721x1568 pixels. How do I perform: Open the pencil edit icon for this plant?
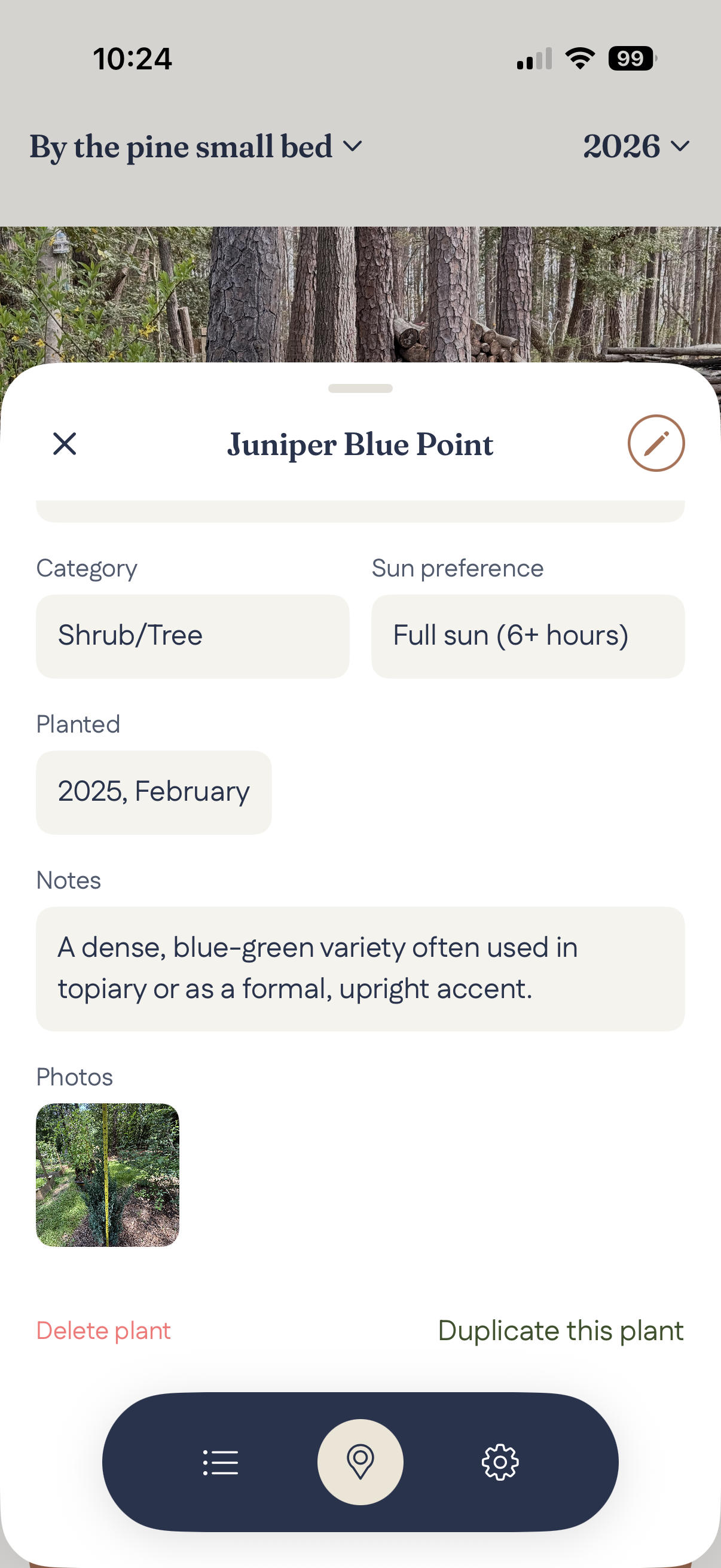click(x=655, y=443)
